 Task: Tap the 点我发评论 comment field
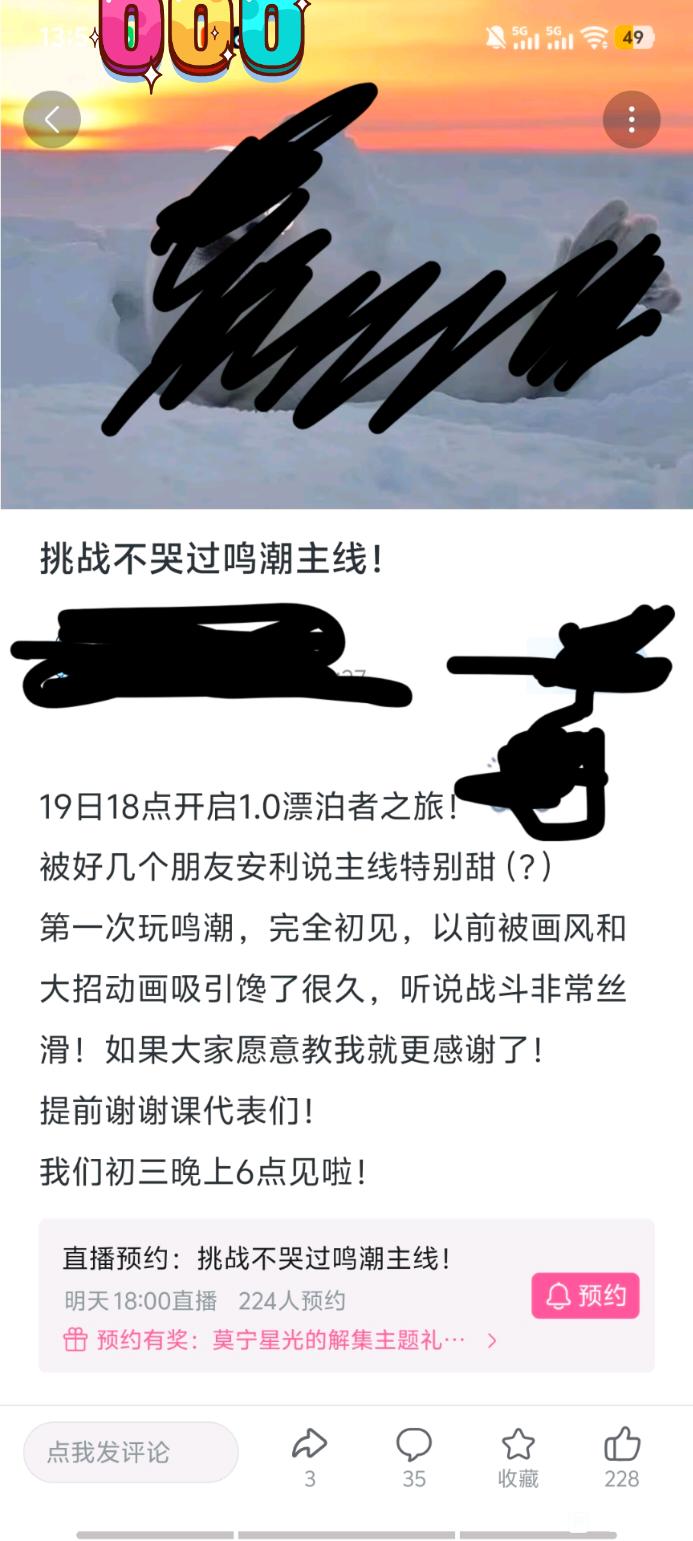tap(131, 1452)
